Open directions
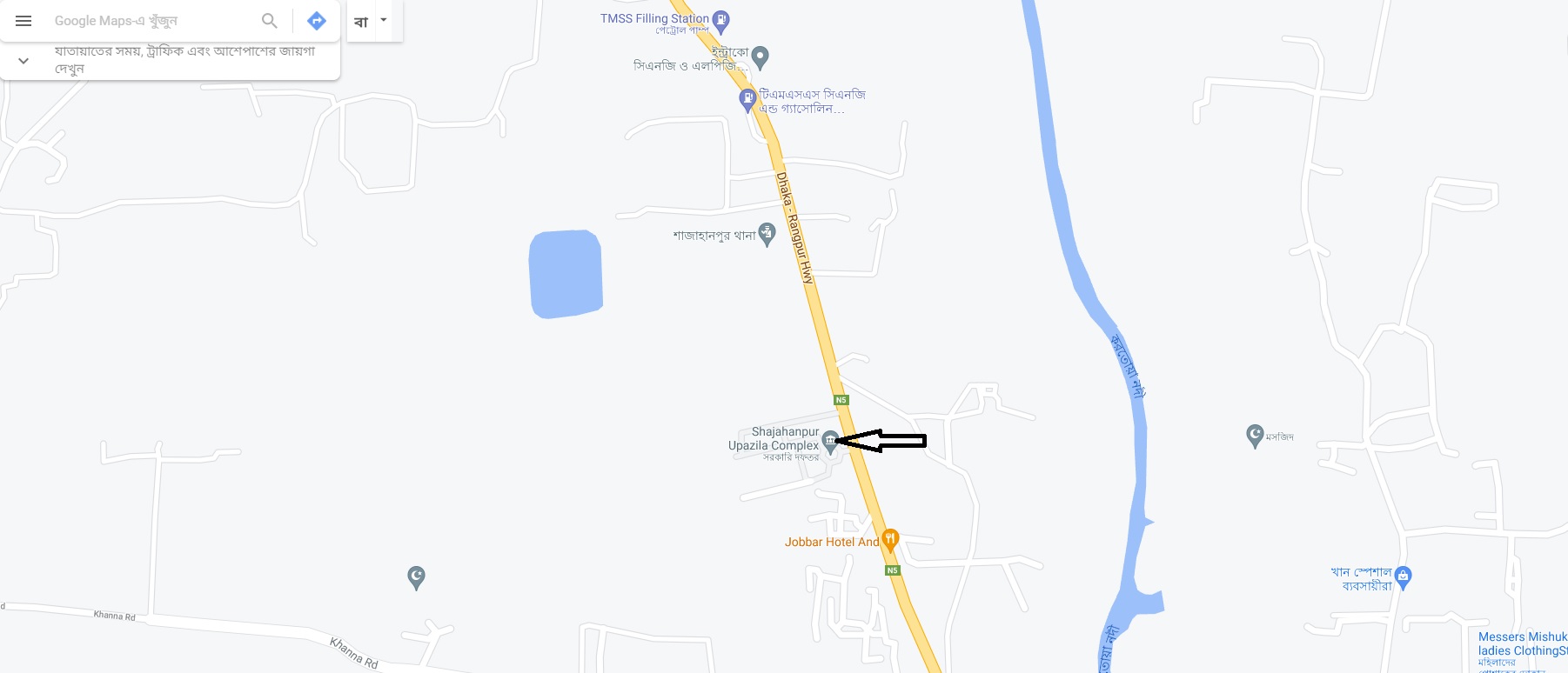 317,21
